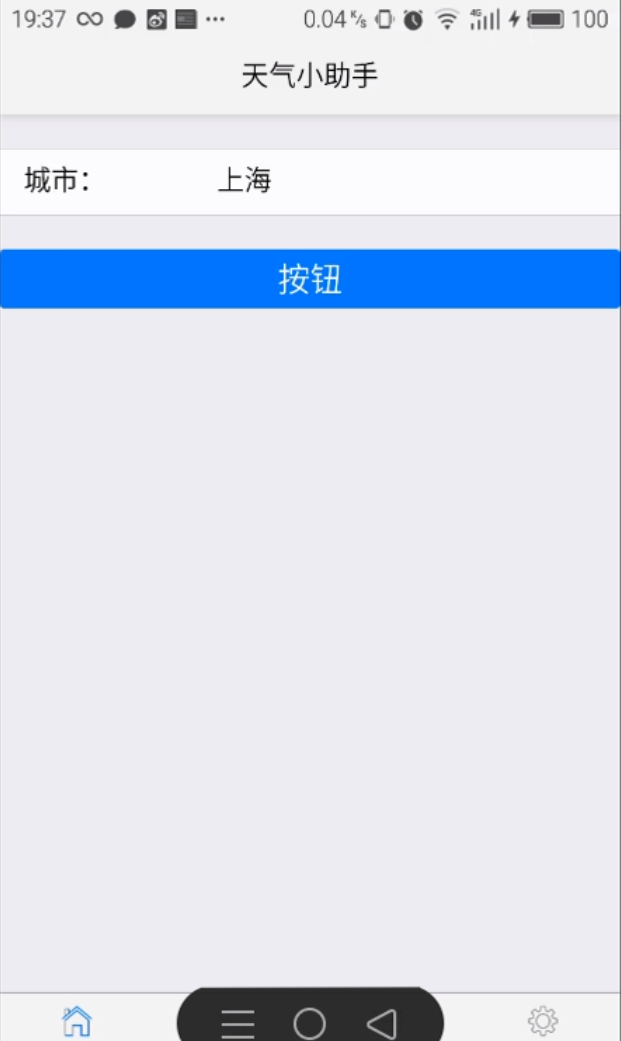Open the three-line system menu button
The width and height of the screenshot is (621, 1041).
coord(238,1023)
